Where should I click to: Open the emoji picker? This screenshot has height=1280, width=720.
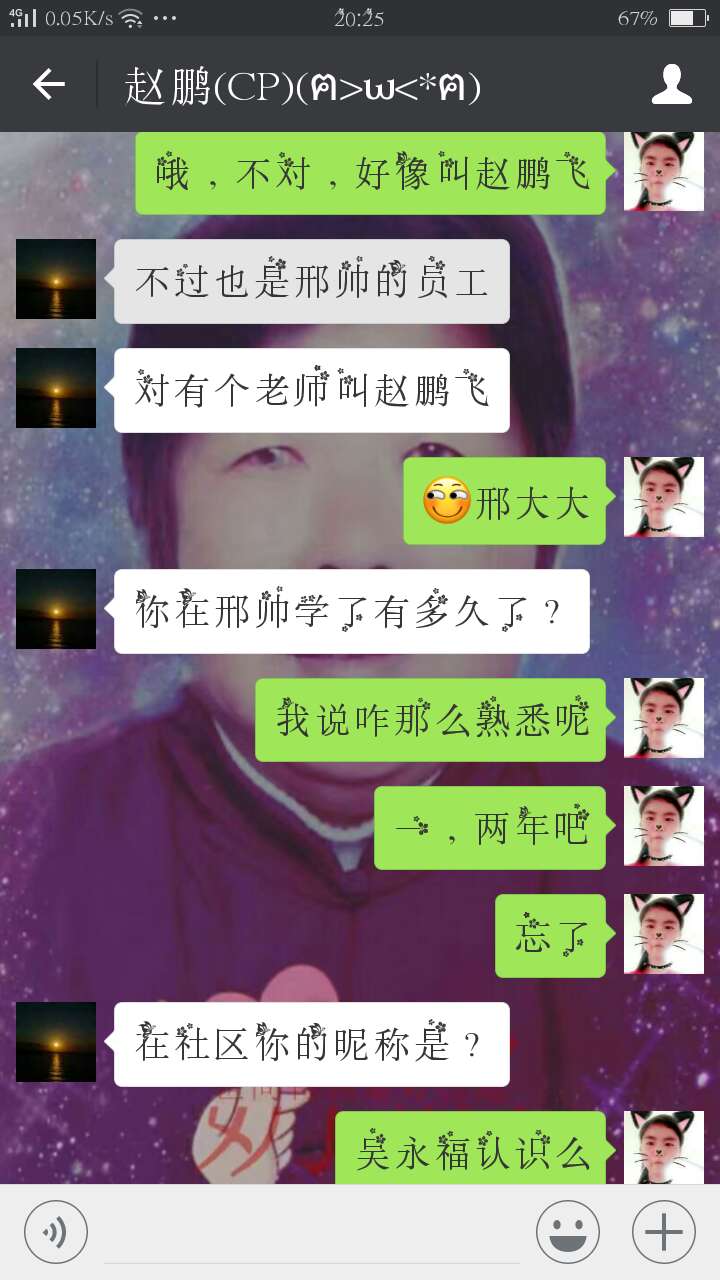click(567, 1232)
